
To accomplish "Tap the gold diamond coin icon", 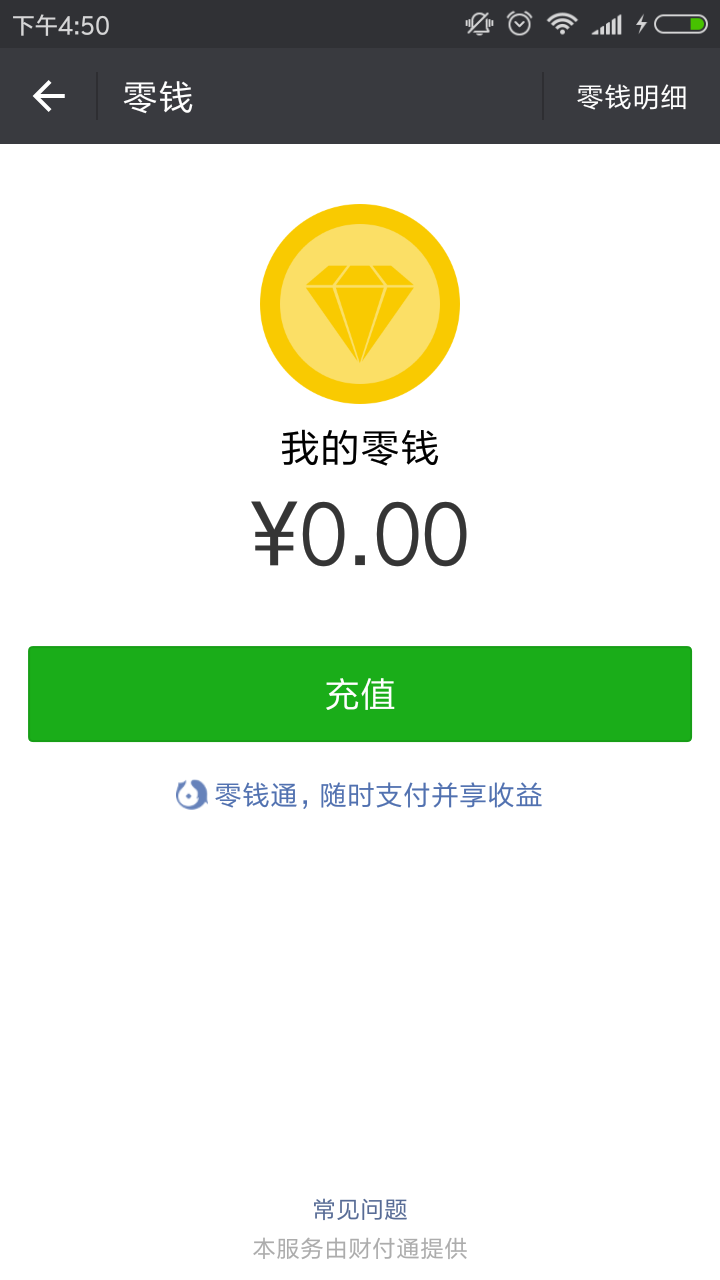I will coord(360,303).
